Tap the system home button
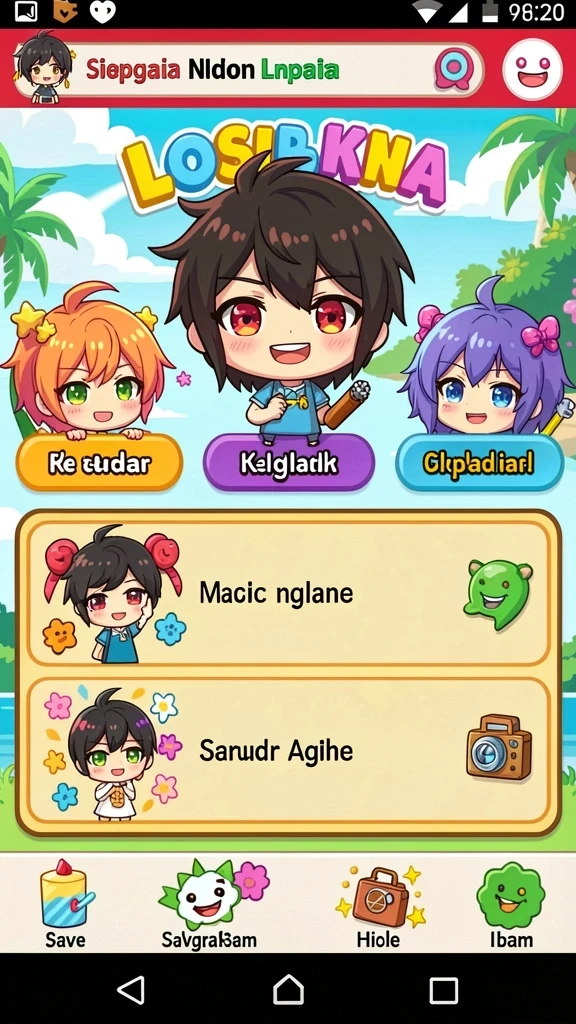 [x=288, y=990]
